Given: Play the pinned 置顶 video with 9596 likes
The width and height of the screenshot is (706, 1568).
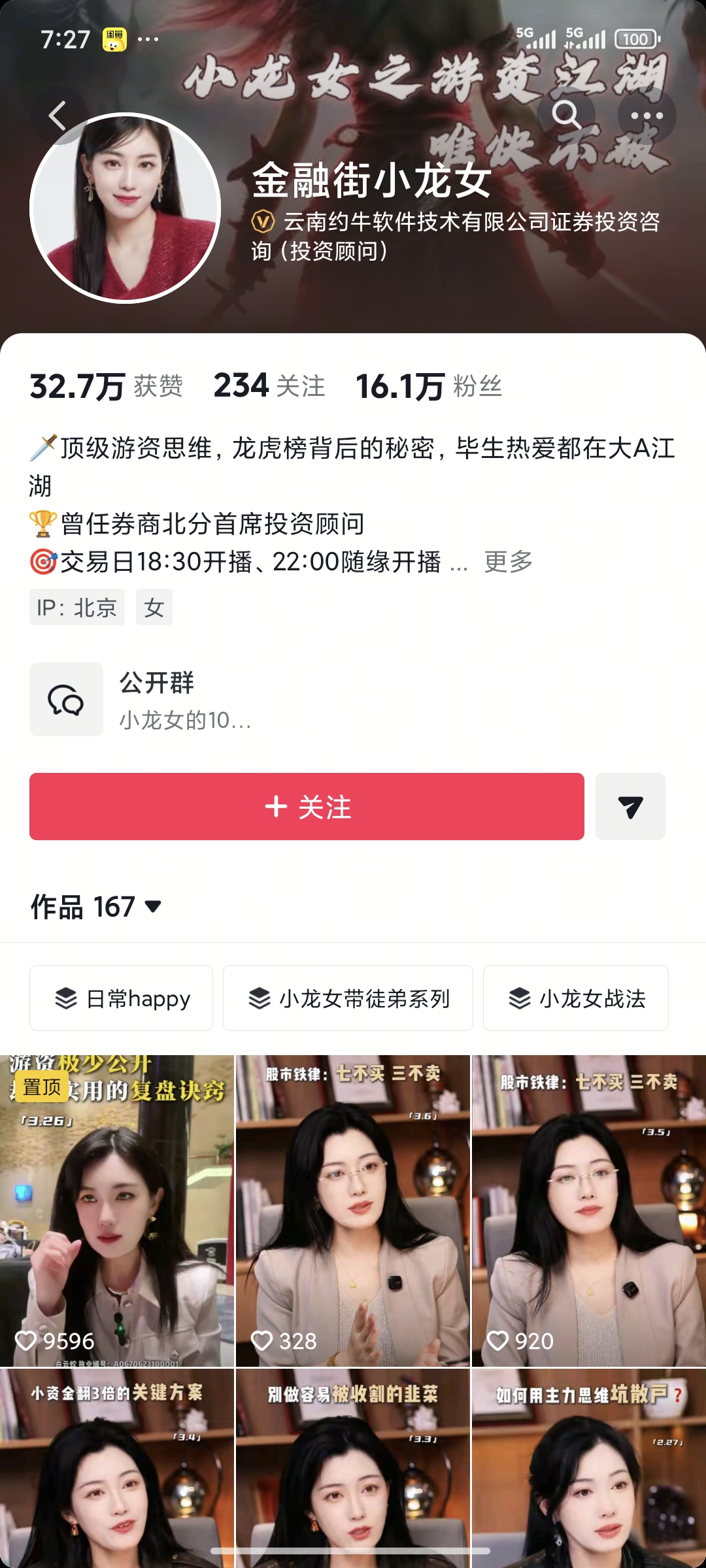Looking at the screenshot, I should click(x=117, y=1210).
